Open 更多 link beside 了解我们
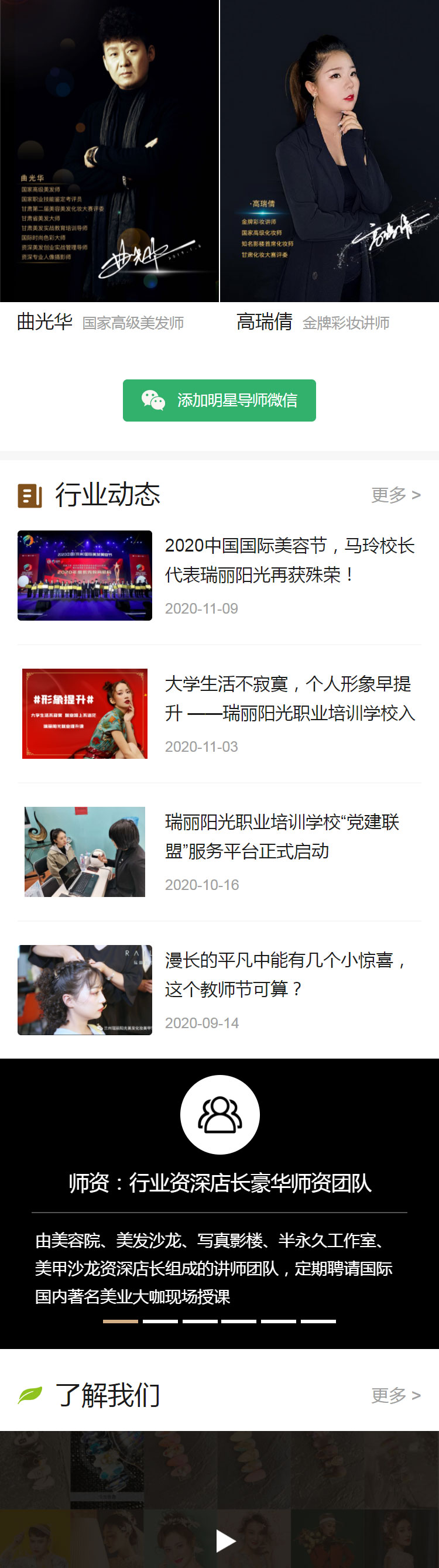The height and width of the screenshot is (1568, 439). (x=396, y=1395)
